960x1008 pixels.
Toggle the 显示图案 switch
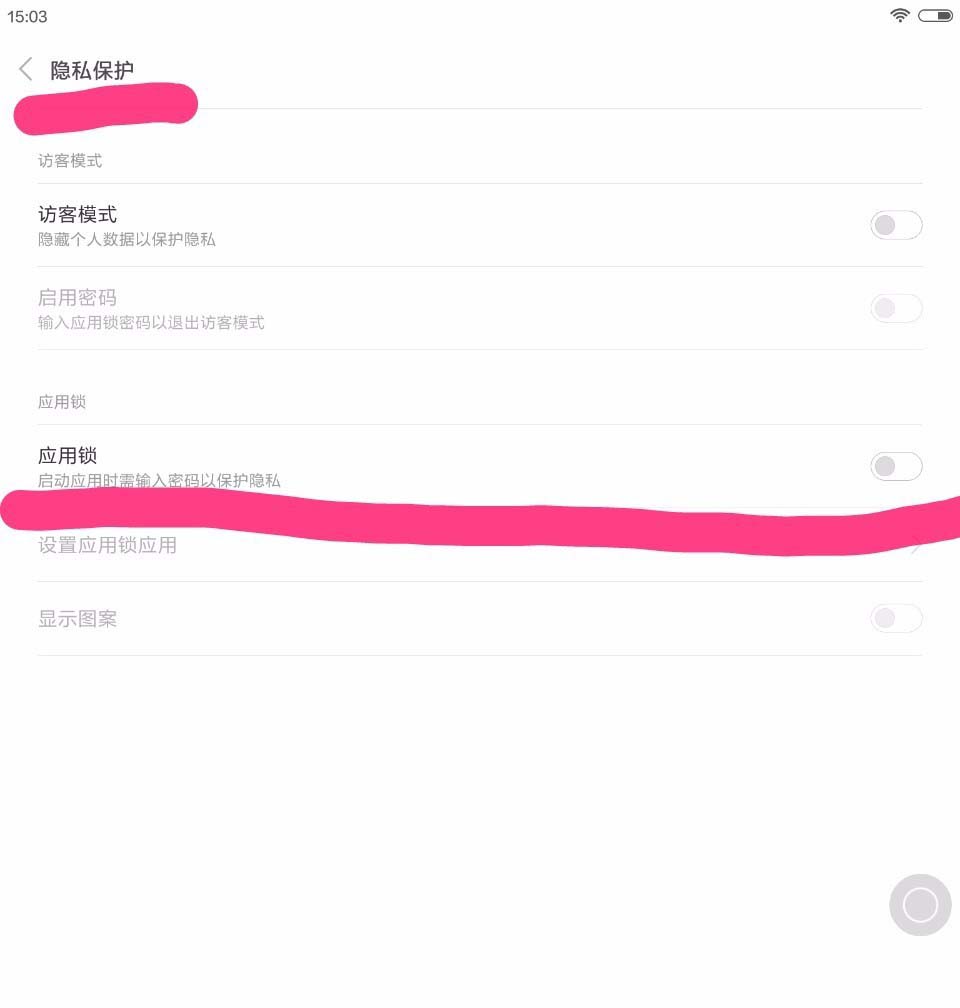pyautogui.click(x=896, y=618)
